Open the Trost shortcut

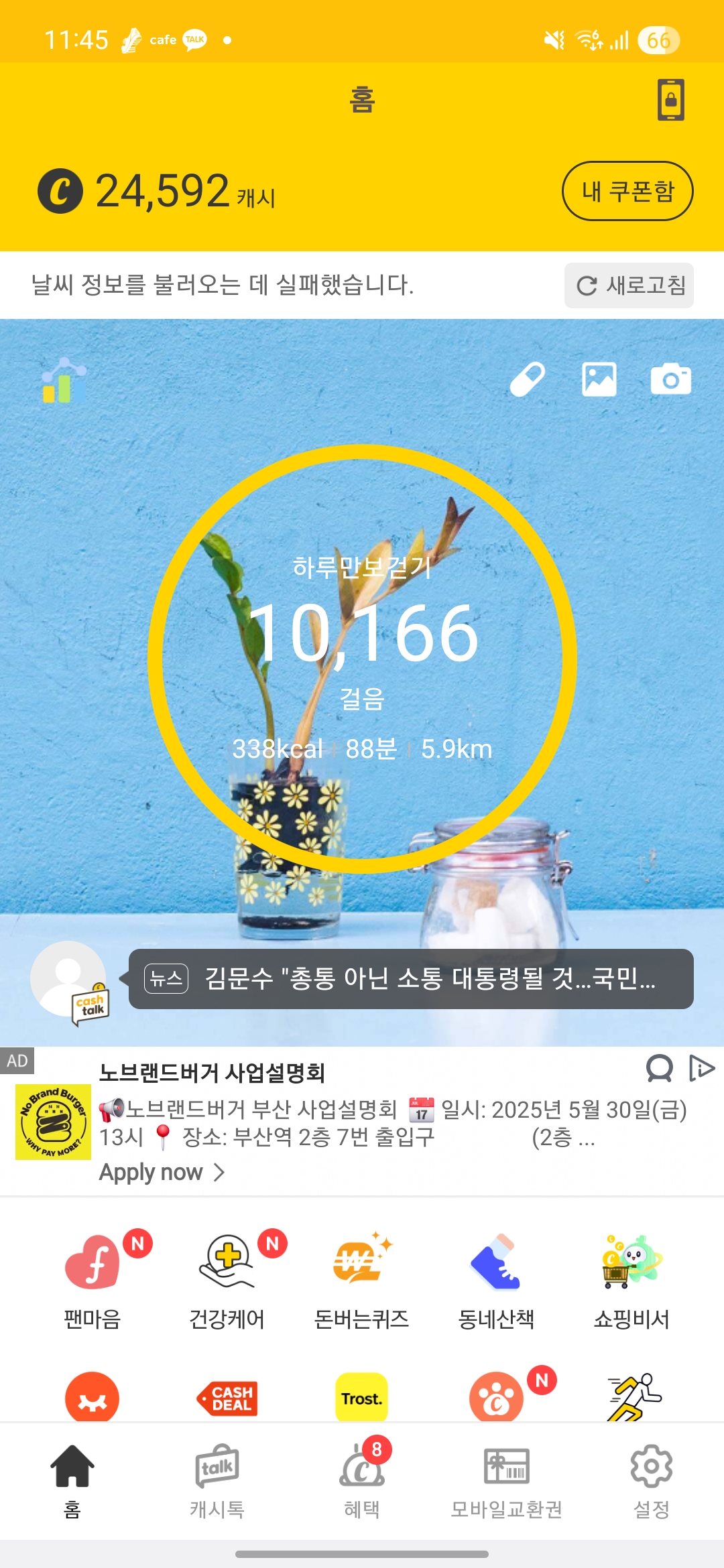(362, 1398)
